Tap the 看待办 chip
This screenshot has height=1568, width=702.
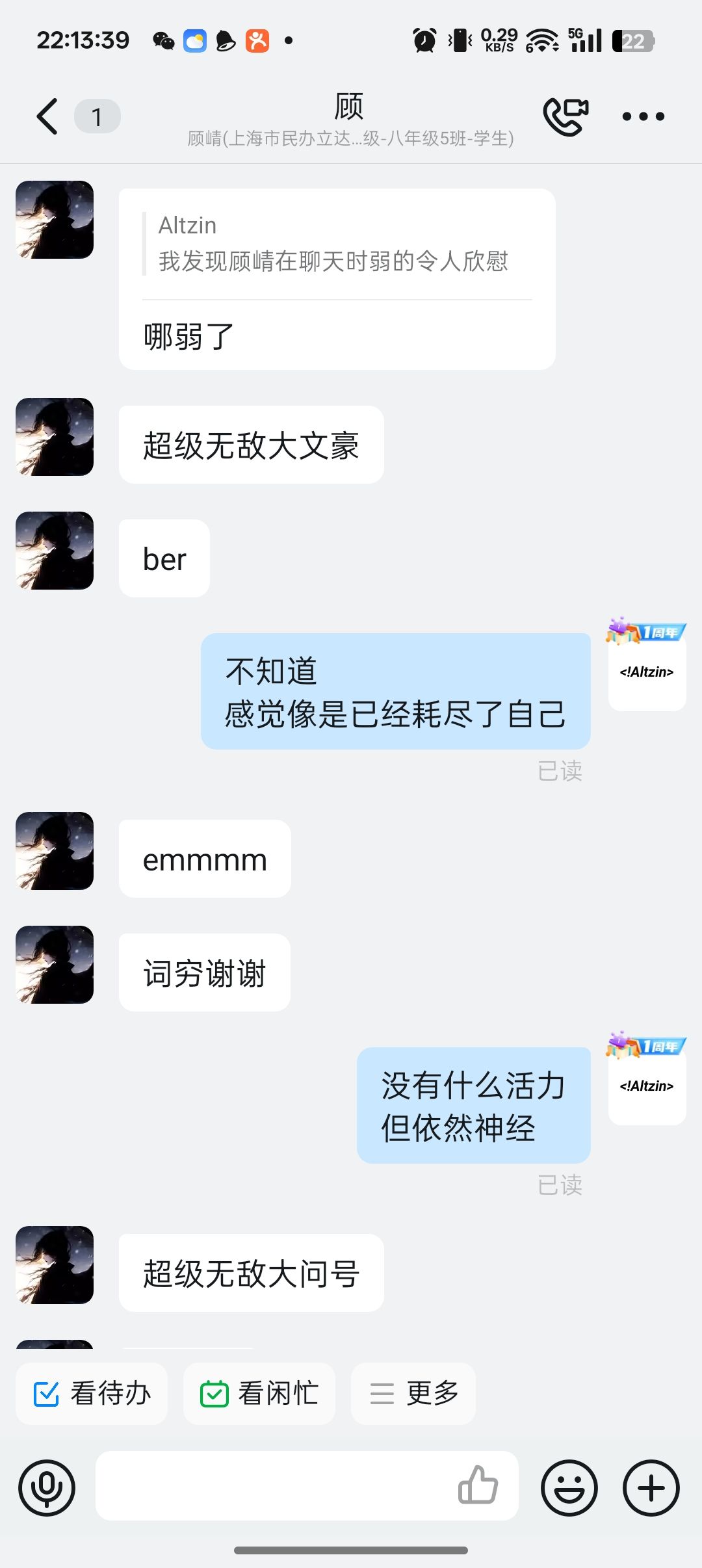(92, 1394)
